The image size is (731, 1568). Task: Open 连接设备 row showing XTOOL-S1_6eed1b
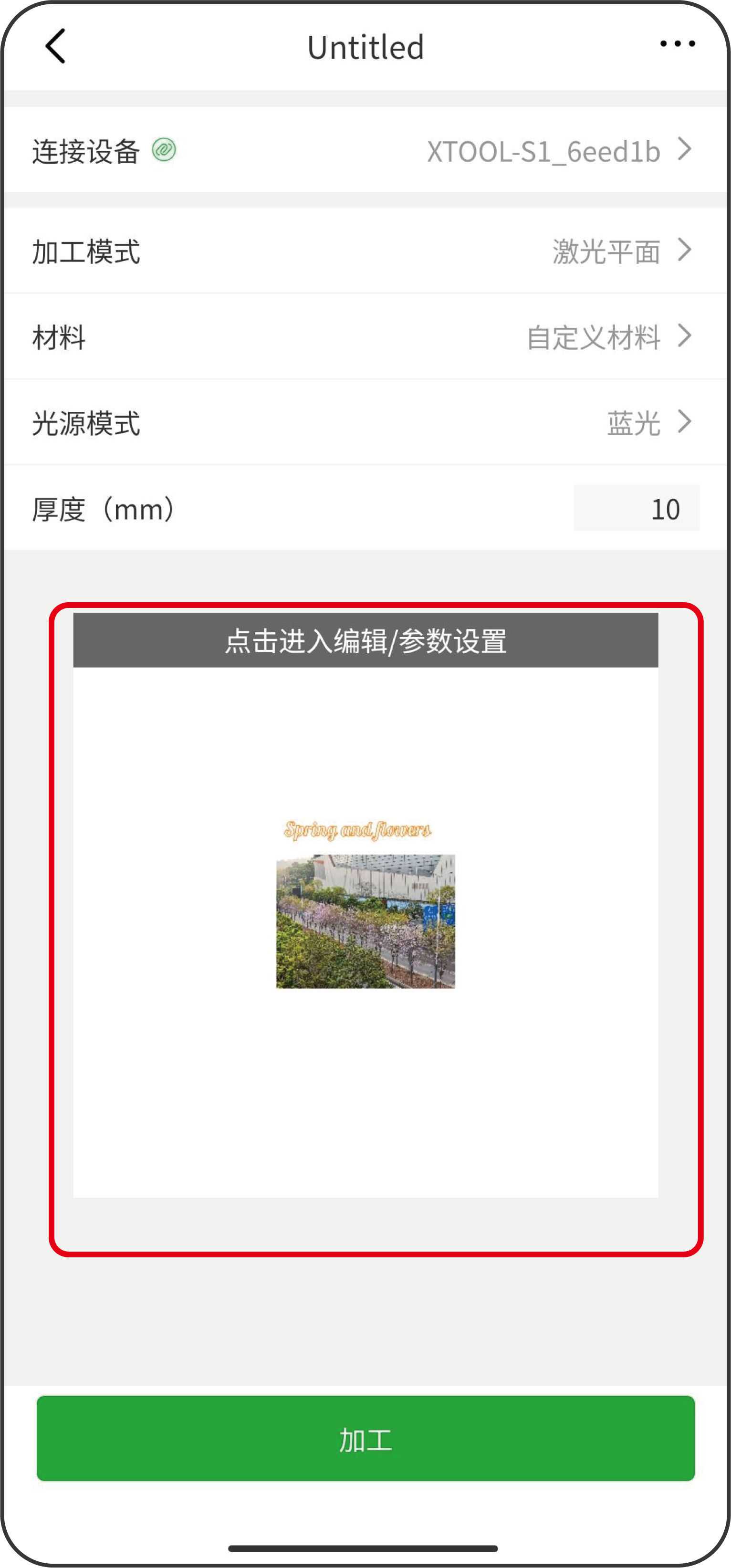point(365,150)
